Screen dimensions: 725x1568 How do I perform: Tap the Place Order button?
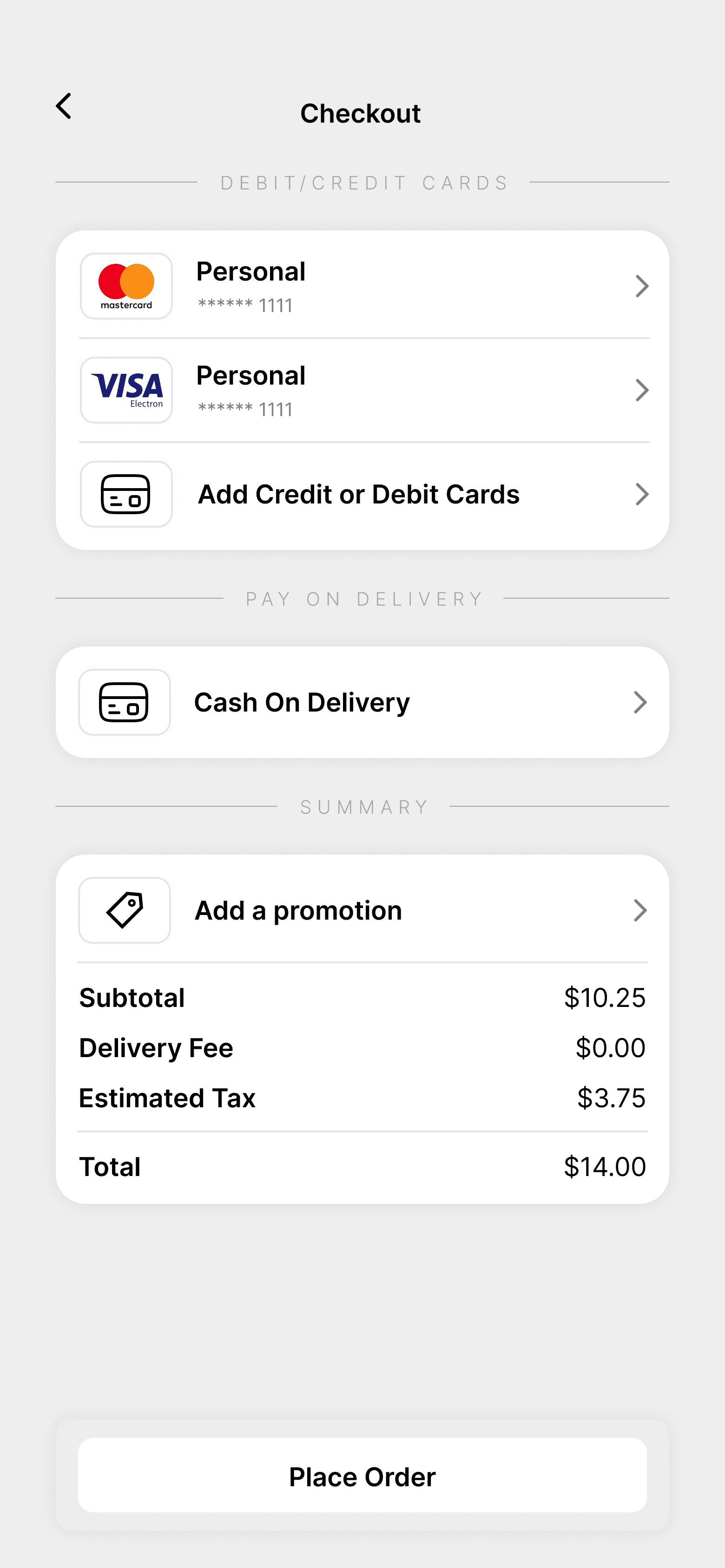pyautogui.click(x=362, y=1476)
